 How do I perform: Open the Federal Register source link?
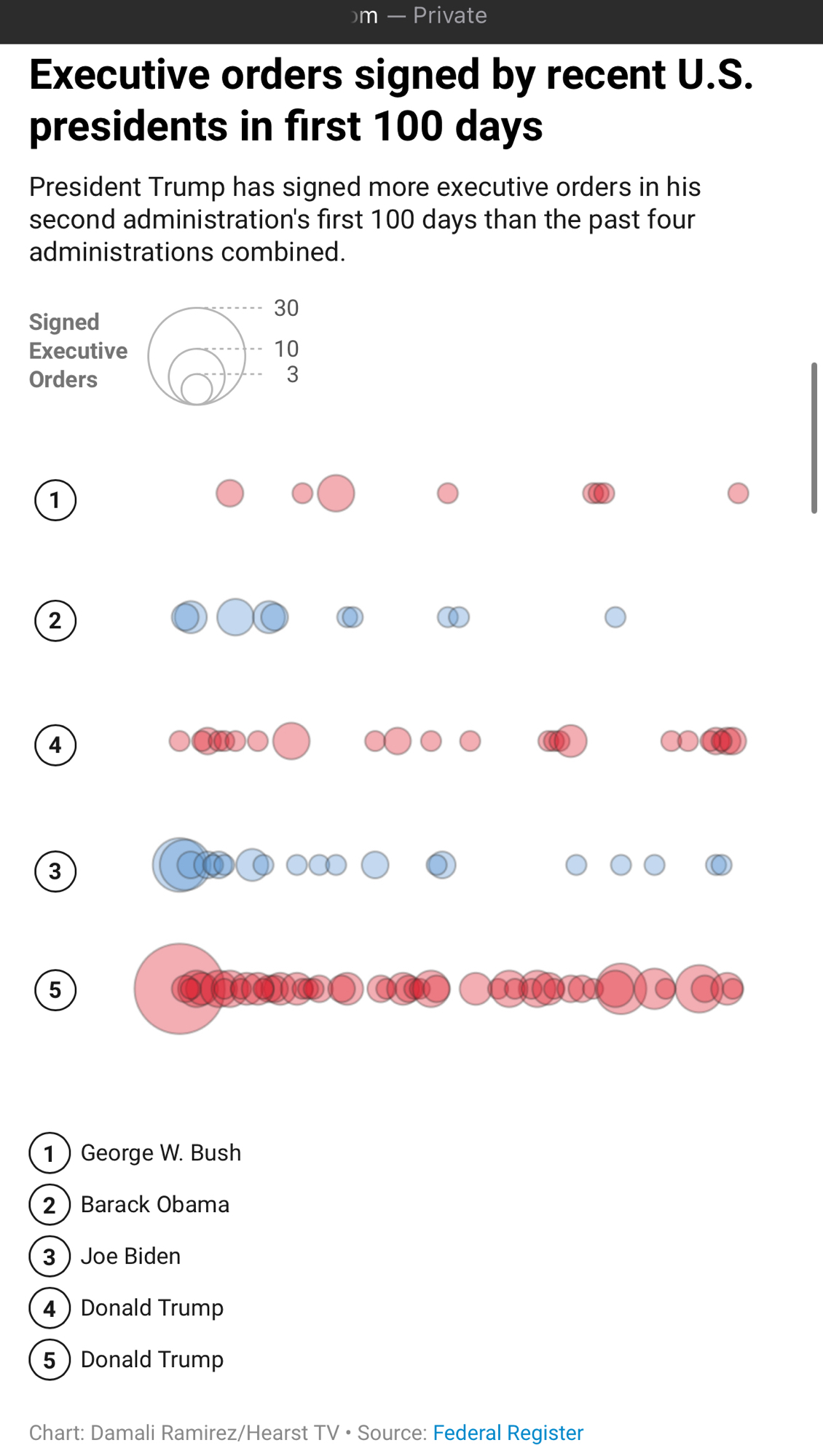[508, 1432]
